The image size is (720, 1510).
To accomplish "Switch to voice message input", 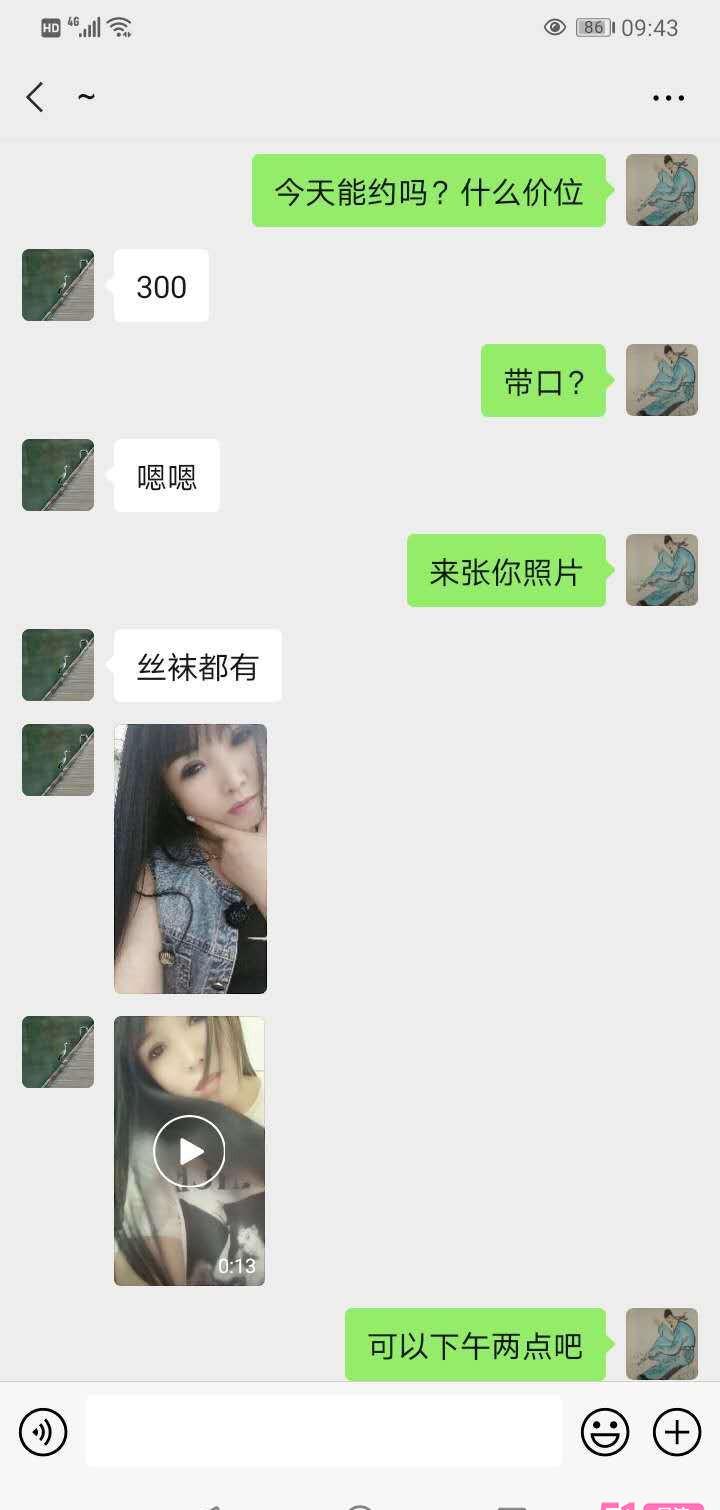I will click(x=43, y=1432).
